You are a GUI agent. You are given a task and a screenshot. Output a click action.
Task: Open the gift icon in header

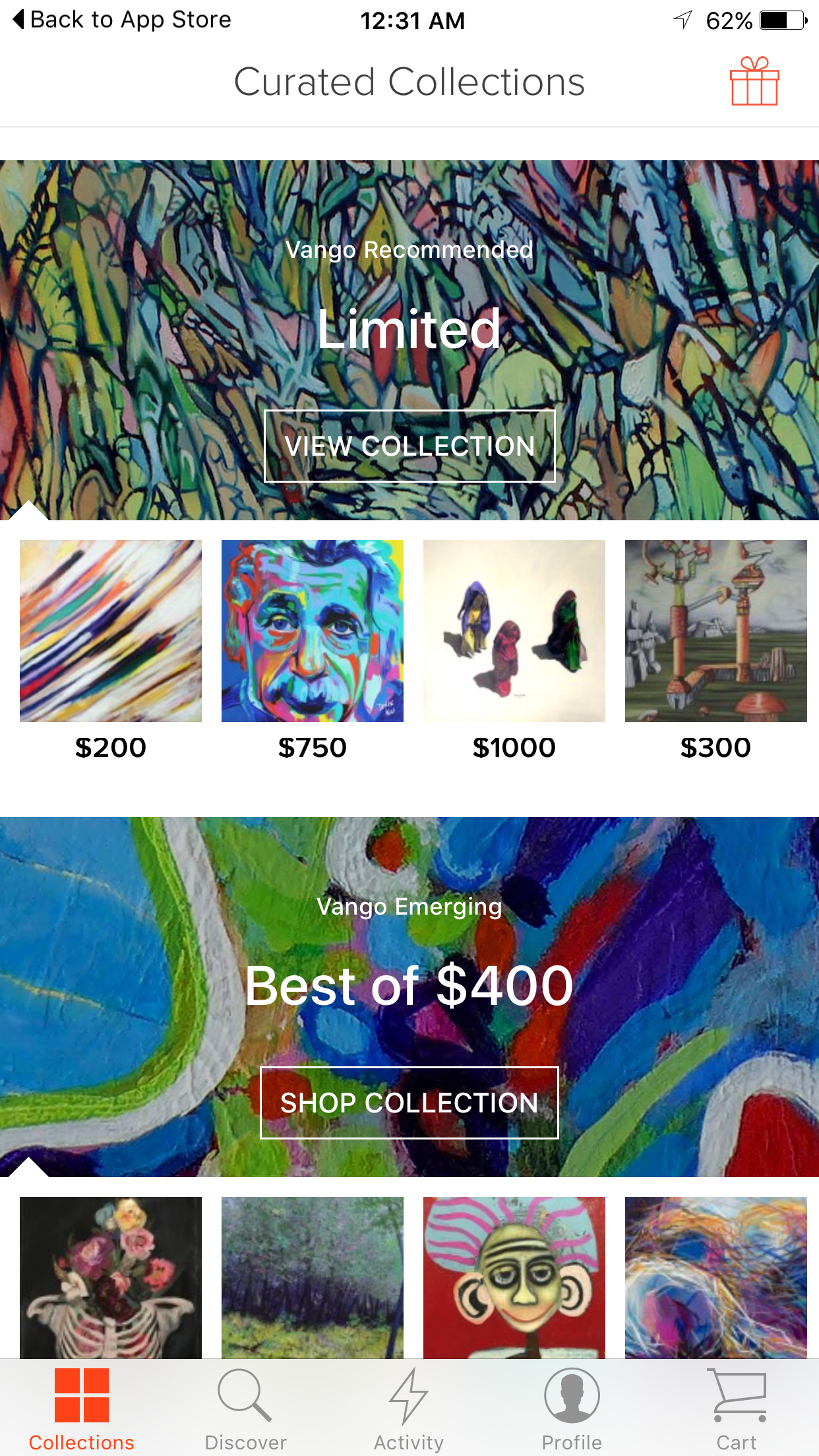point(754,82)
